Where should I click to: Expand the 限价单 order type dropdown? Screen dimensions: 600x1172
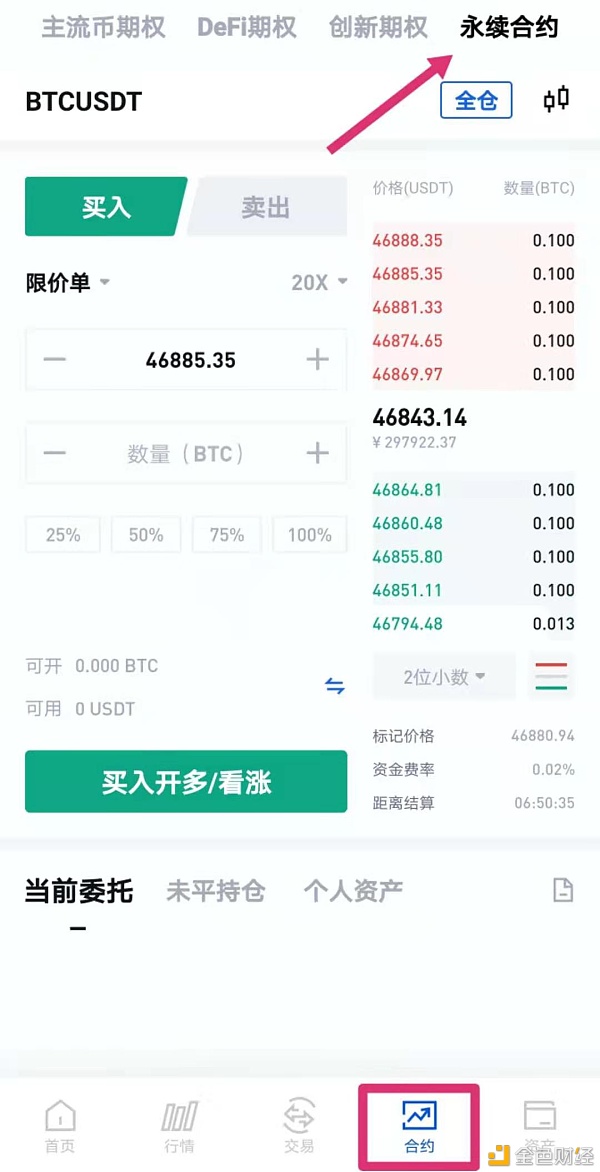coord(68,283)
